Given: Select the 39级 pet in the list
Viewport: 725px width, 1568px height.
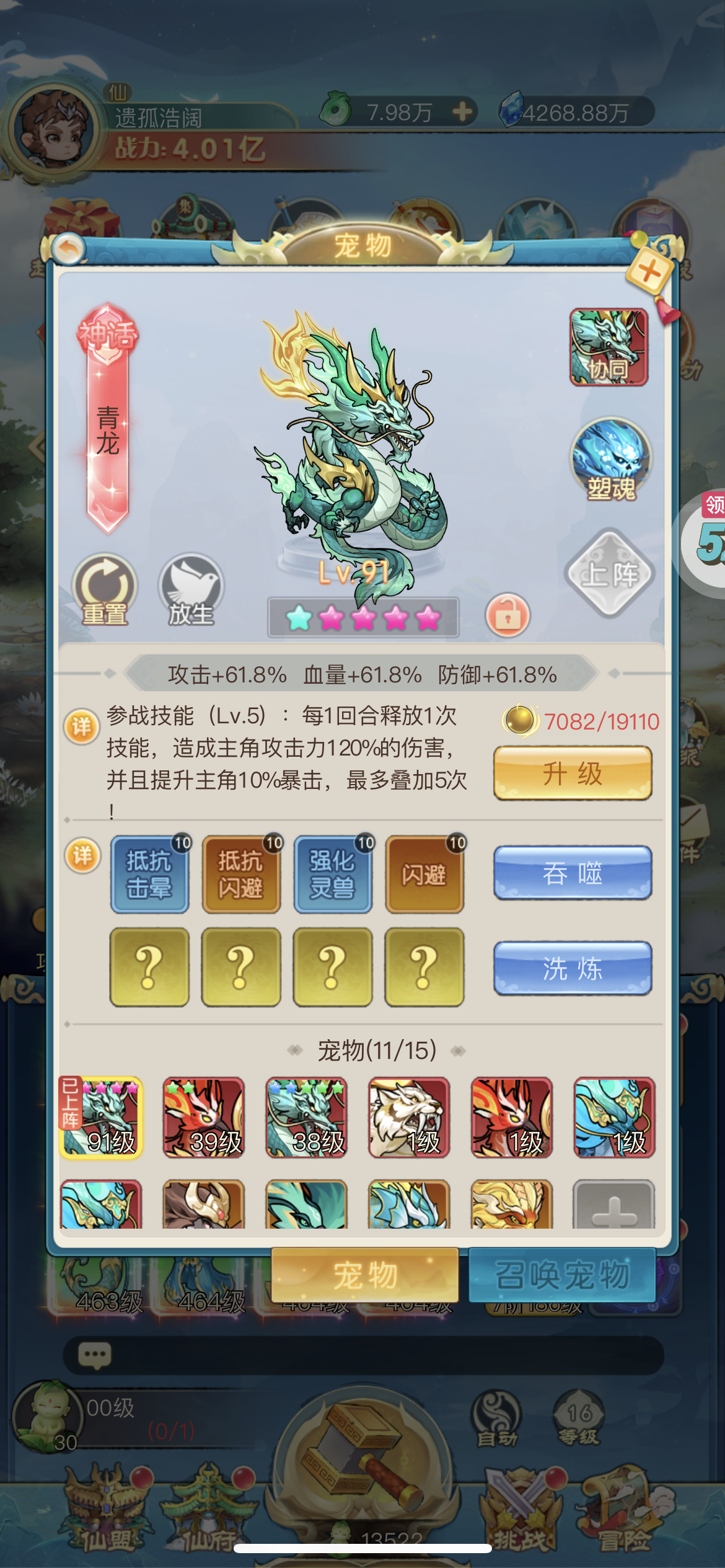Looking at the screenshot, I should (x=204, y=1117).
